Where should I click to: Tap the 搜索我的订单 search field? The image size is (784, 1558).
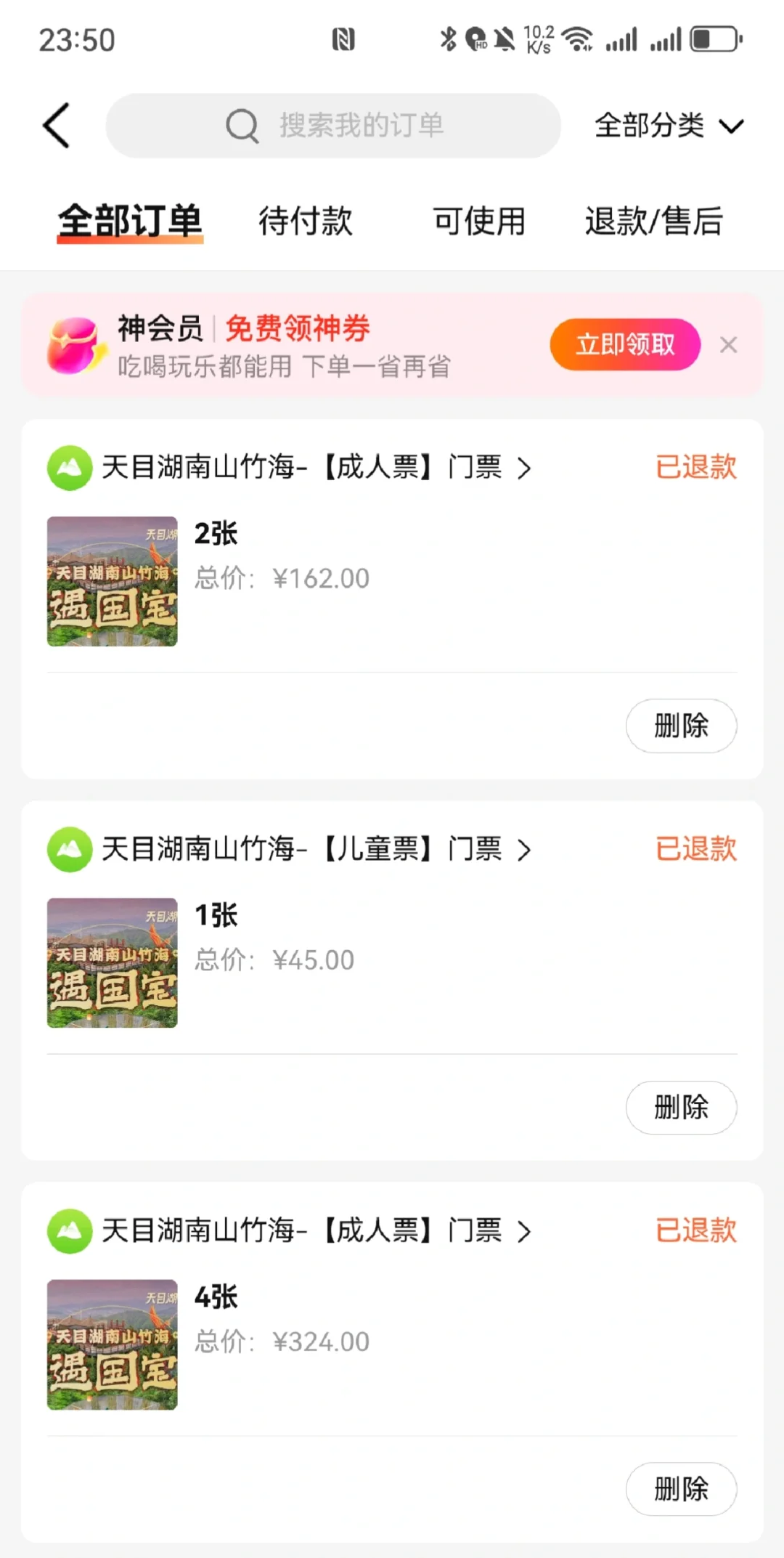coord(334,126)
